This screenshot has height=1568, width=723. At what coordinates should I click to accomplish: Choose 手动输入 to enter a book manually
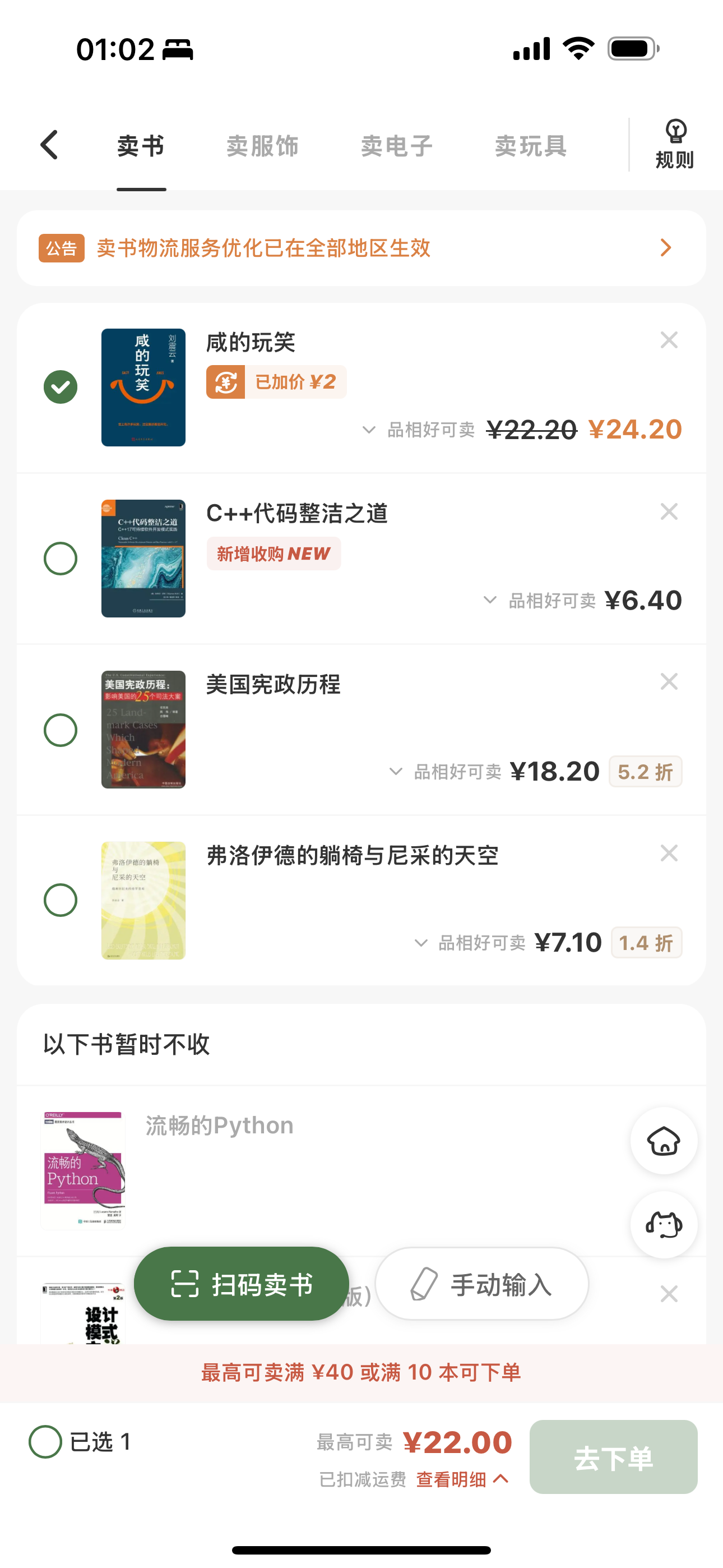tap(482, 1284)
